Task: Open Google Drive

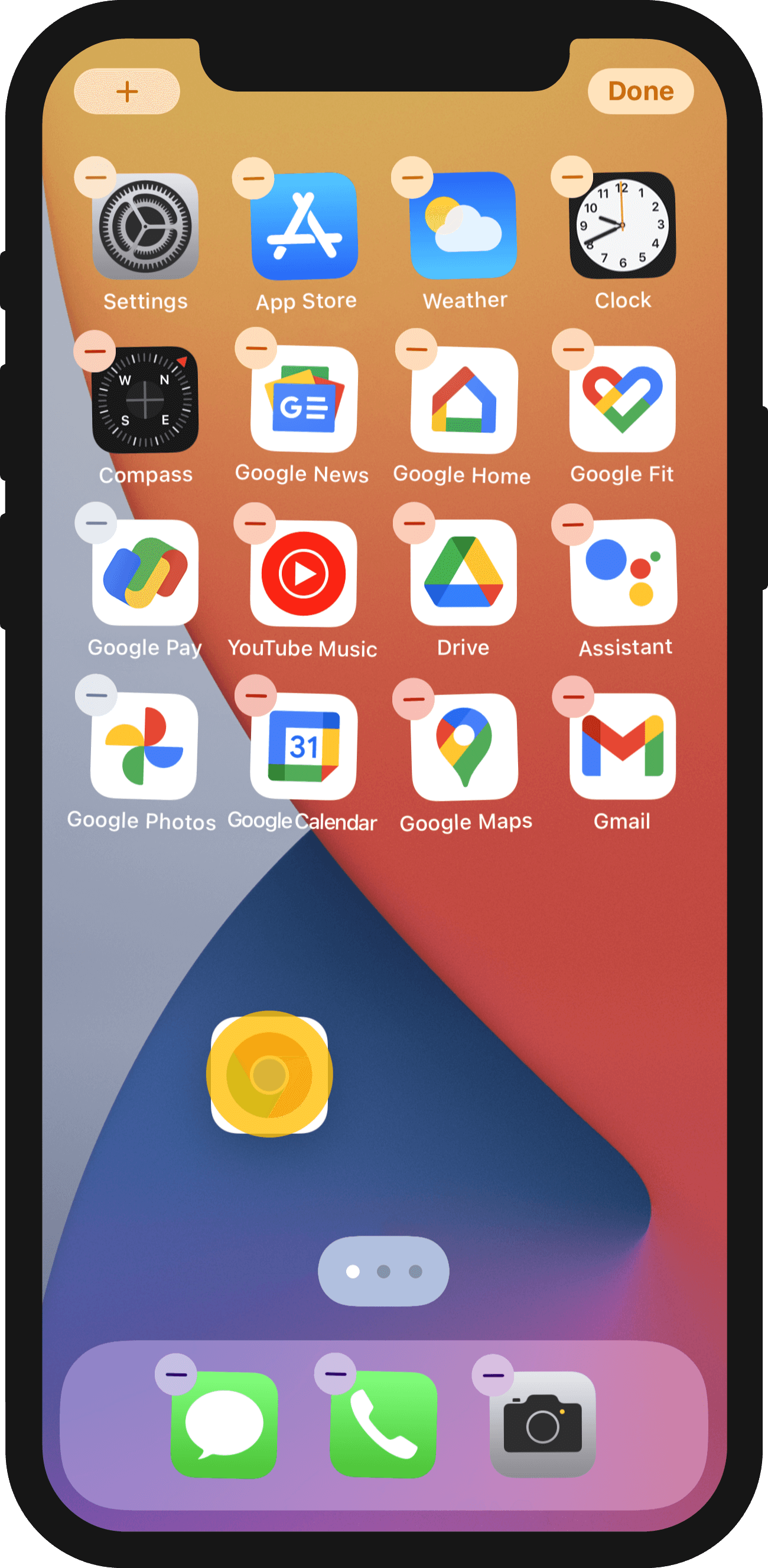Action: 464,573
